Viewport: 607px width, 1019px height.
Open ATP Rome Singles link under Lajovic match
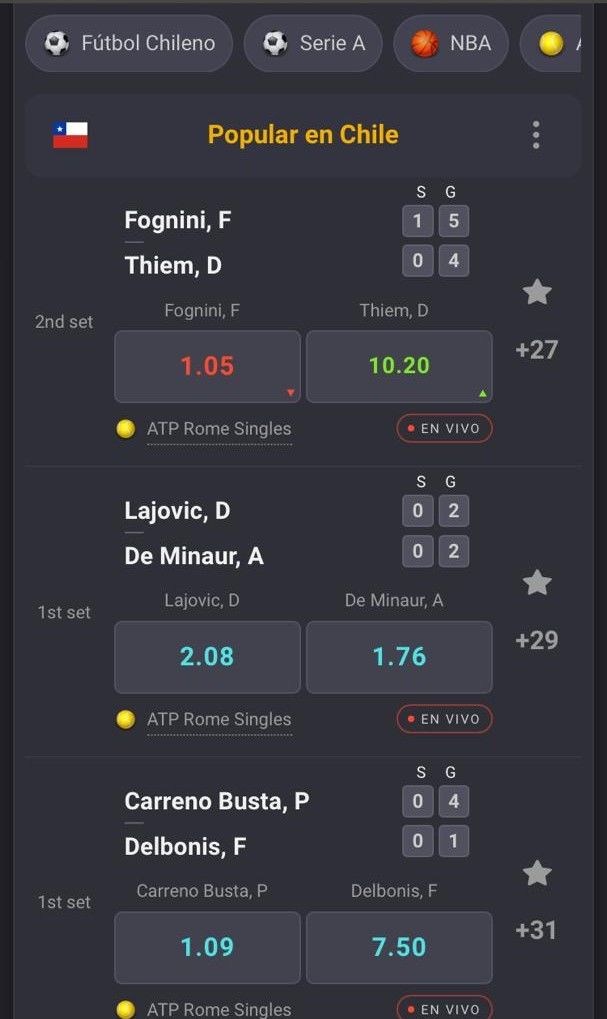click(x=219, y=719)
